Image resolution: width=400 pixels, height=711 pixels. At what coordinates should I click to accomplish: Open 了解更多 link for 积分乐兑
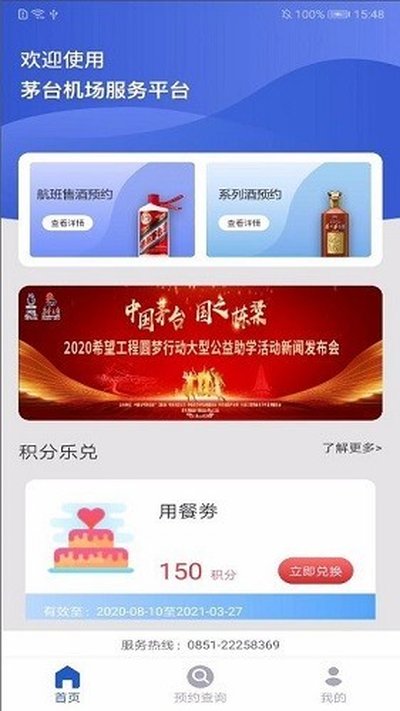[x=352, y=448]
